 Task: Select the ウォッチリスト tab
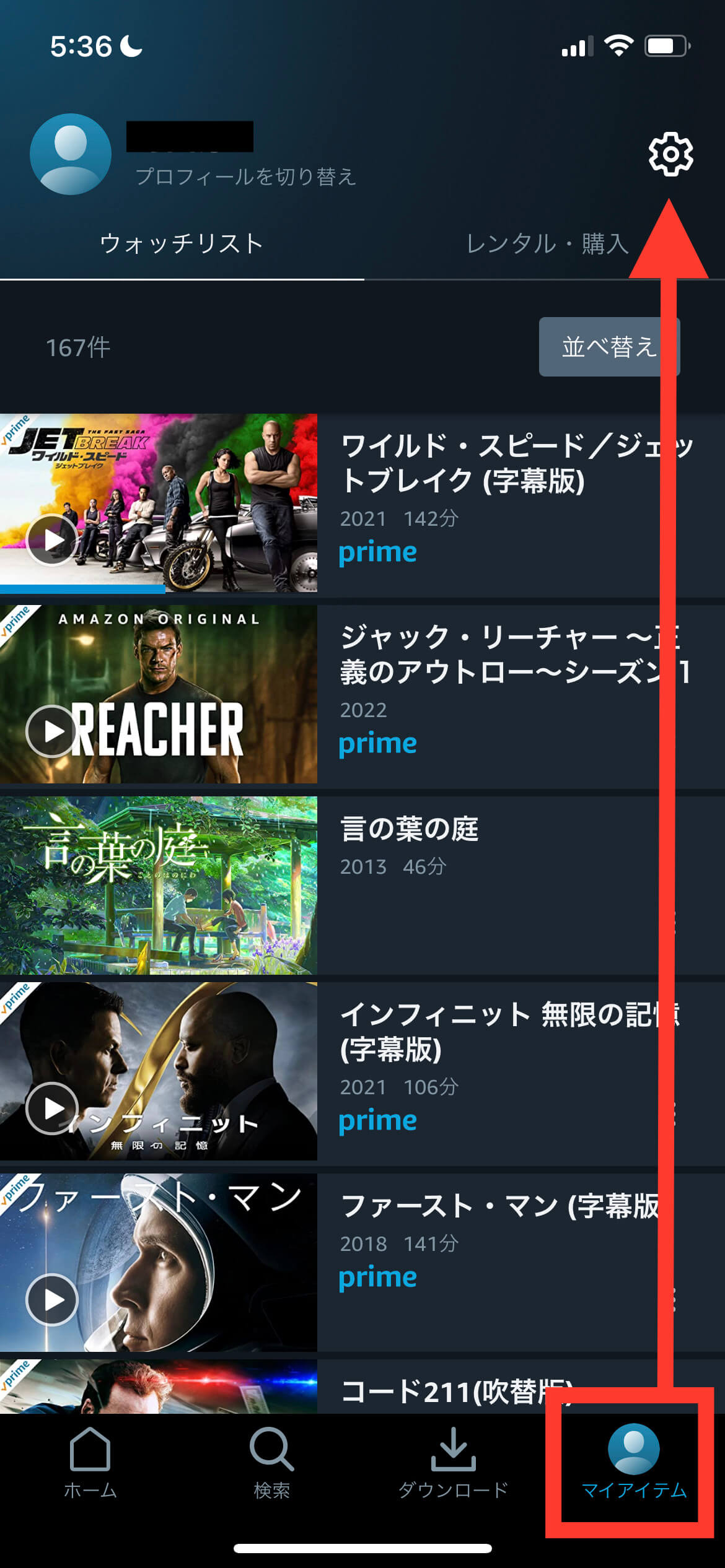point(182,243)
